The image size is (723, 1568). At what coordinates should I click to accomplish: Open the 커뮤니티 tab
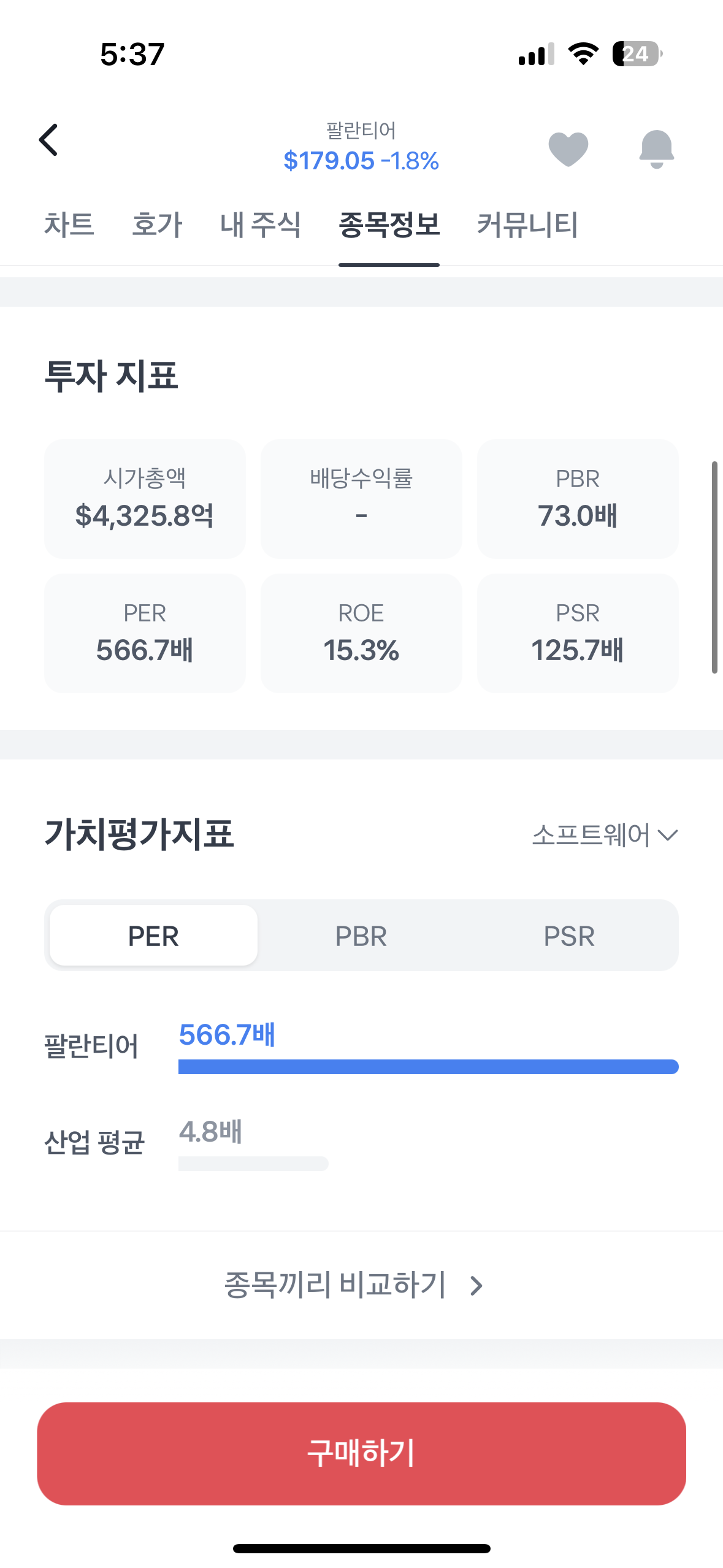[x=528, y=225]
